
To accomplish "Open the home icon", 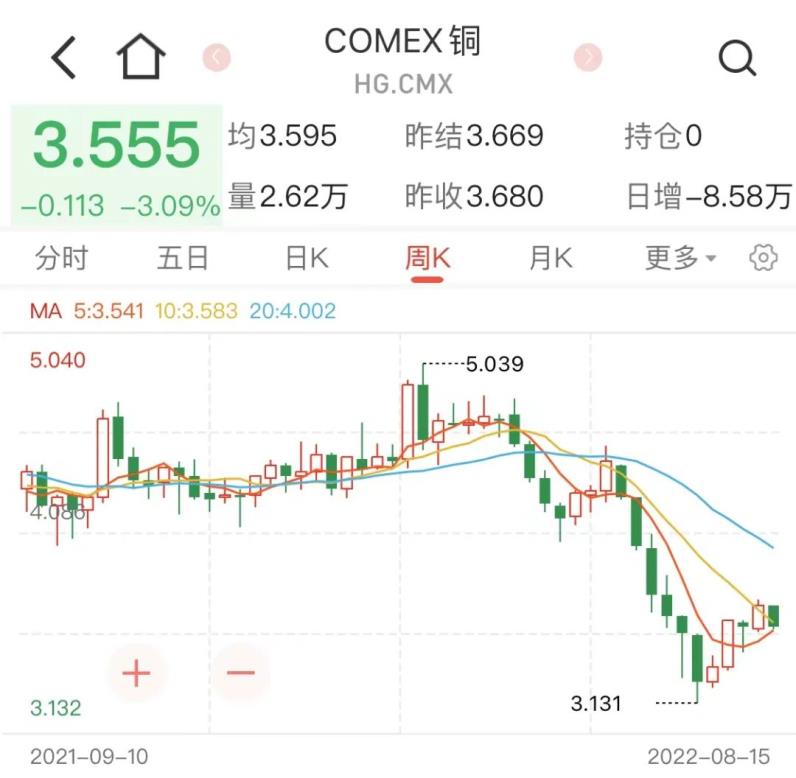I will (141, 57).
